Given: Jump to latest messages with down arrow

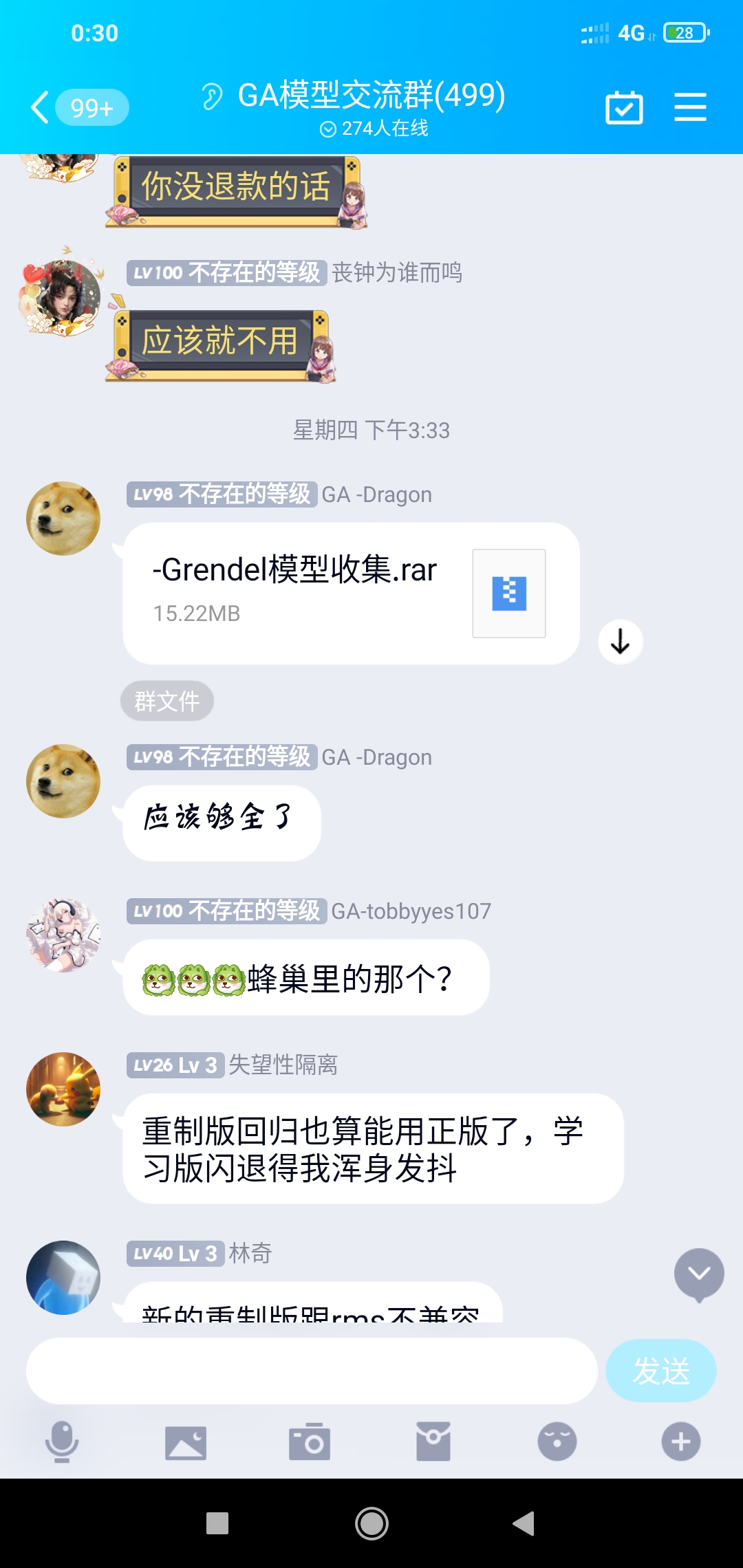Looking at the screenshot, I should point(699,1274).
